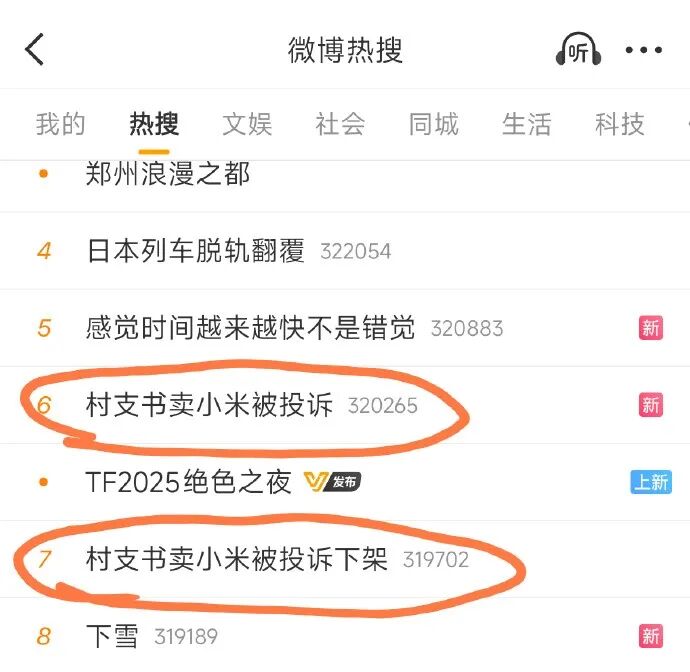This screenshot has width=690, height=672.
Task: View 村支书卖小米被投诉下架 trending topic
Action: click(x=237, y=559)
